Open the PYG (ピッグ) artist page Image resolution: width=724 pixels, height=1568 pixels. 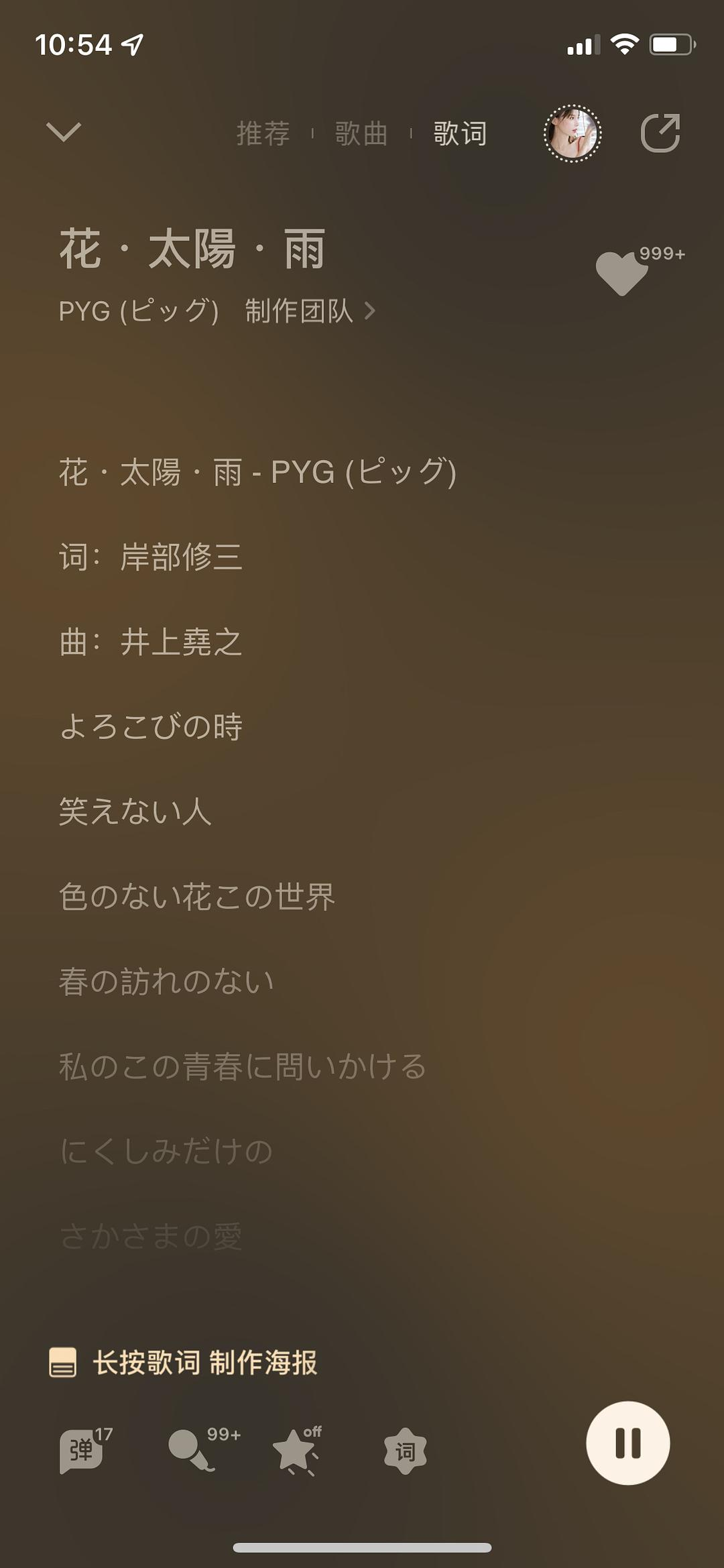pos(139,311)
